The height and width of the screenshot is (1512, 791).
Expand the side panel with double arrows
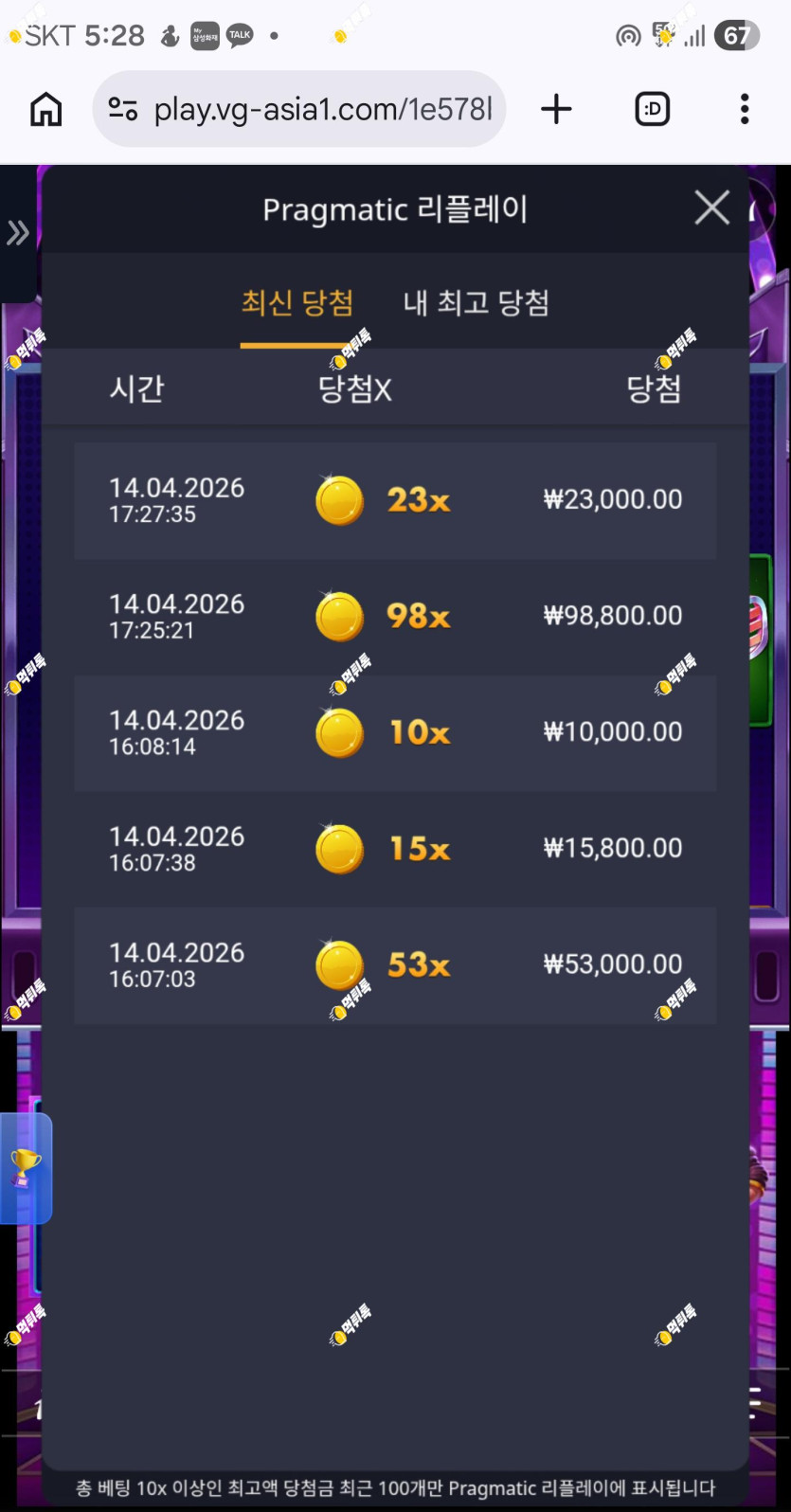pyautogui.click(x=18, y=233)
